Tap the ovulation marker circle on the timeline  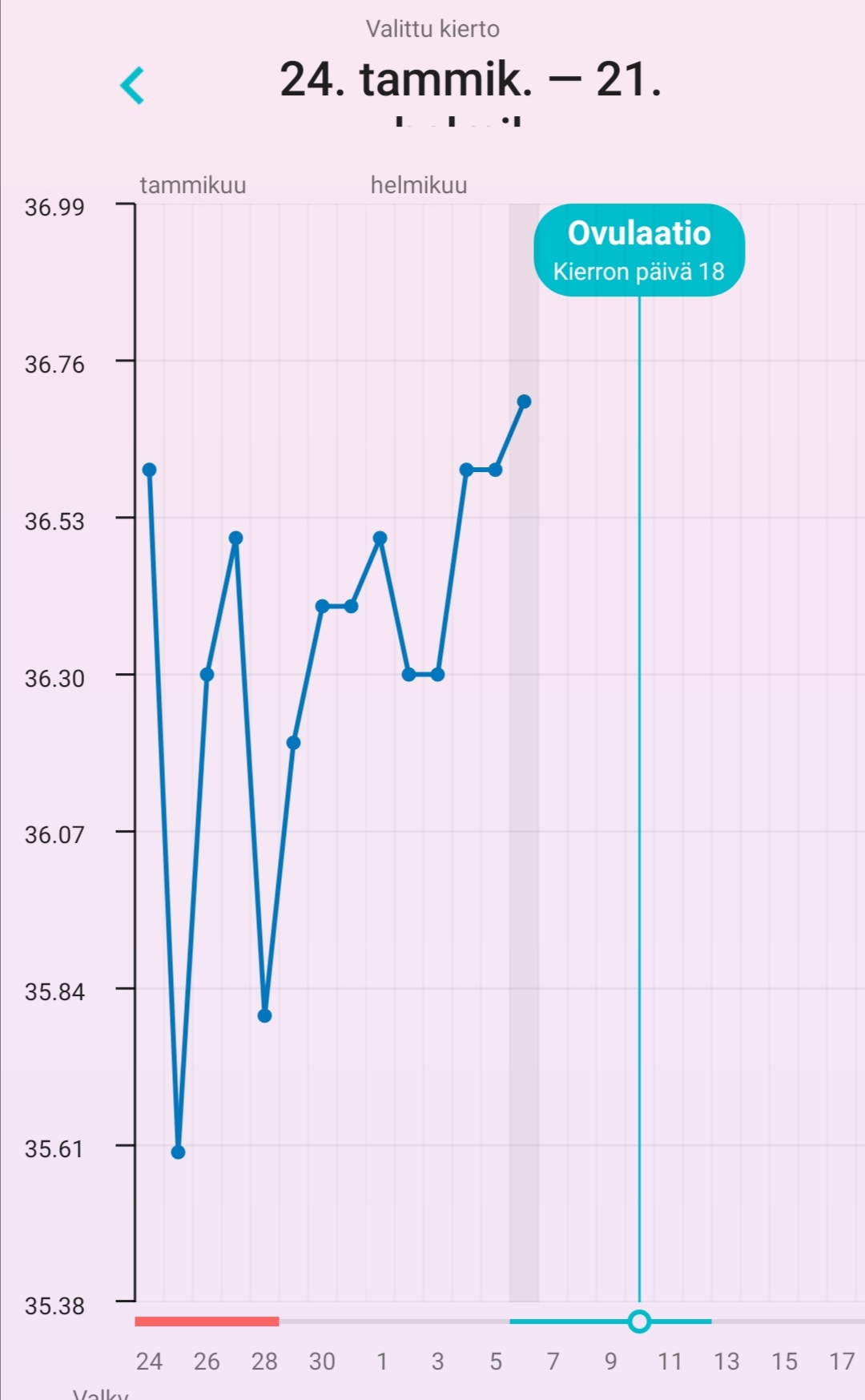click(639, 1321)
